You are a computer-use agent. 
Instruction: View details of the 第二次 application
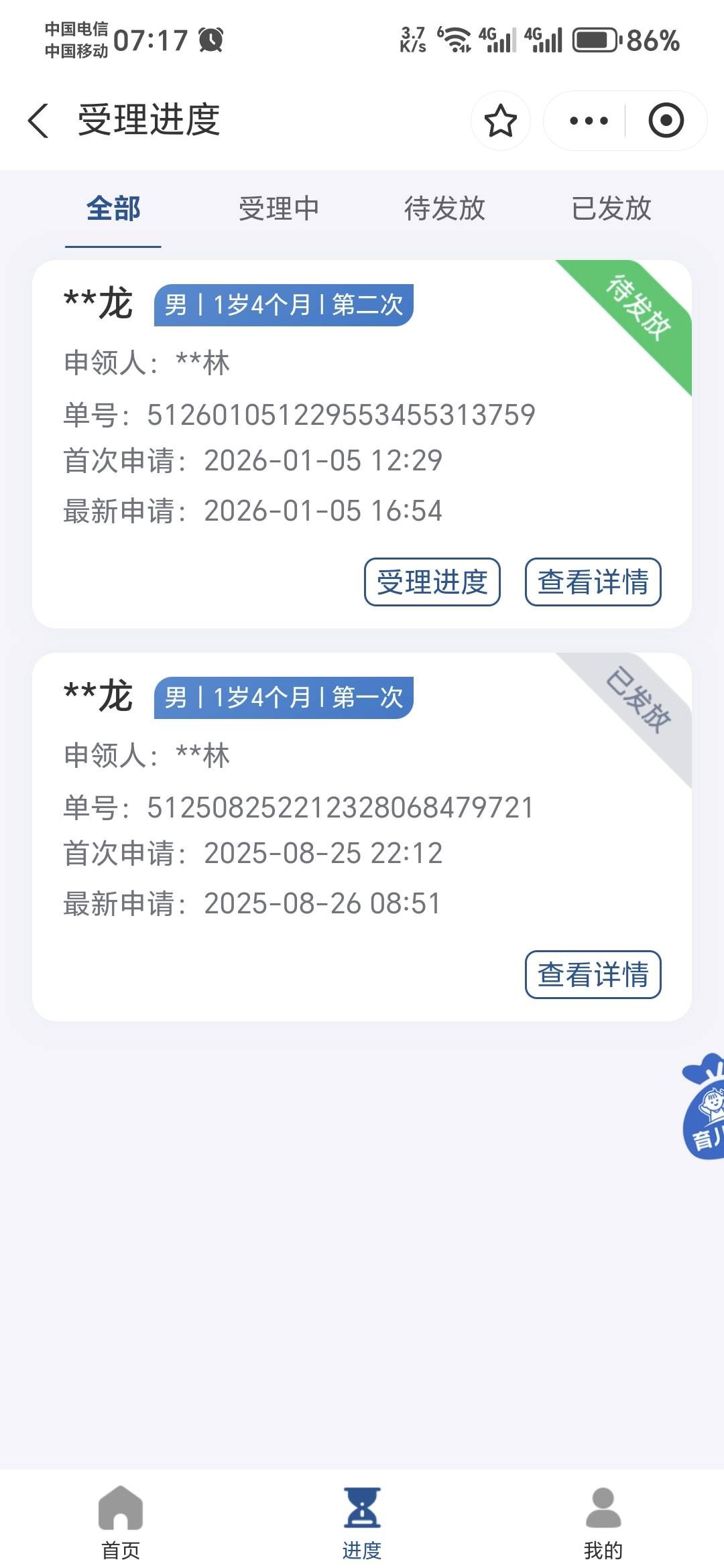[x=593, y=582]
